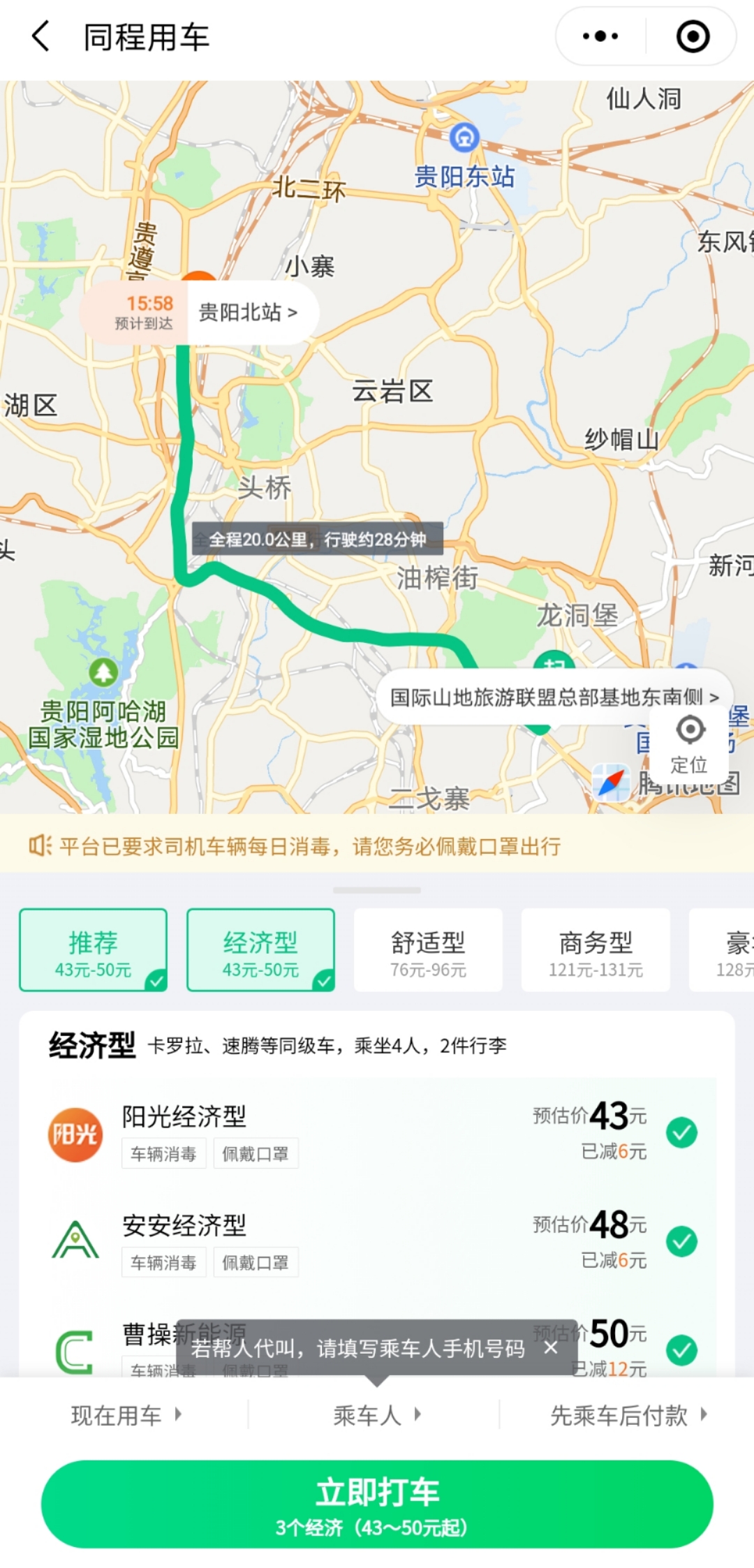This screenshot has height=1568, width=754.
Task: Switch to 商务型 car category
Action: (596, 950)
